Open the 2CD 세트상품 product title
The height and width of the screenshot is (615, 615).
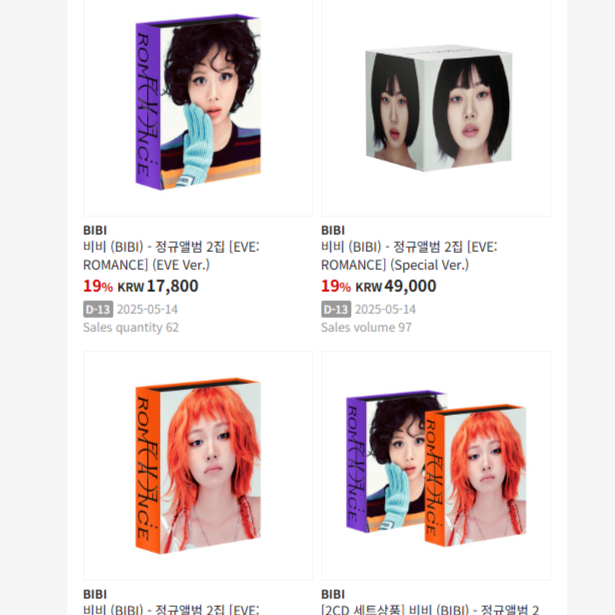[430, 609]
